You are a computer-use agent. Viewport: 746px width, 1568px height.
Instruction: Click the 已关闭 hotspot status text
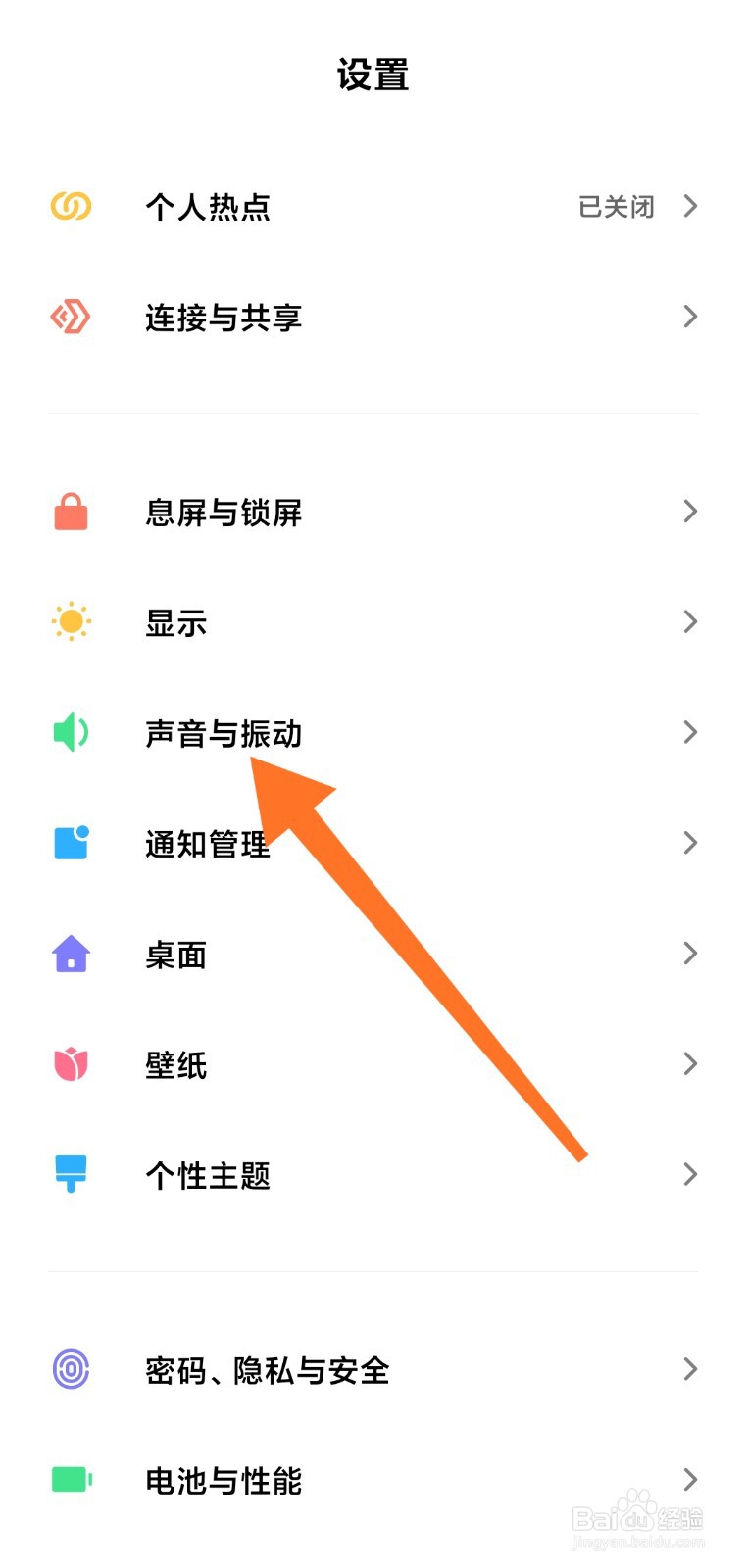pos(616,207)
